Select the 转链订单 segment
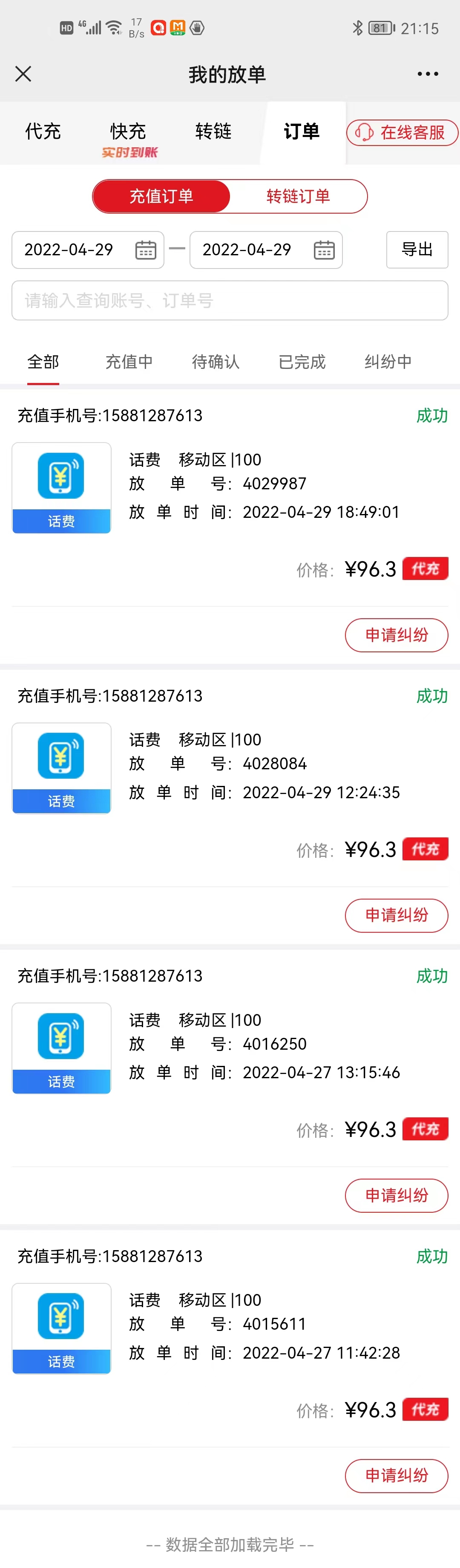Screen dimensions: 460x1568 (298, 197)
